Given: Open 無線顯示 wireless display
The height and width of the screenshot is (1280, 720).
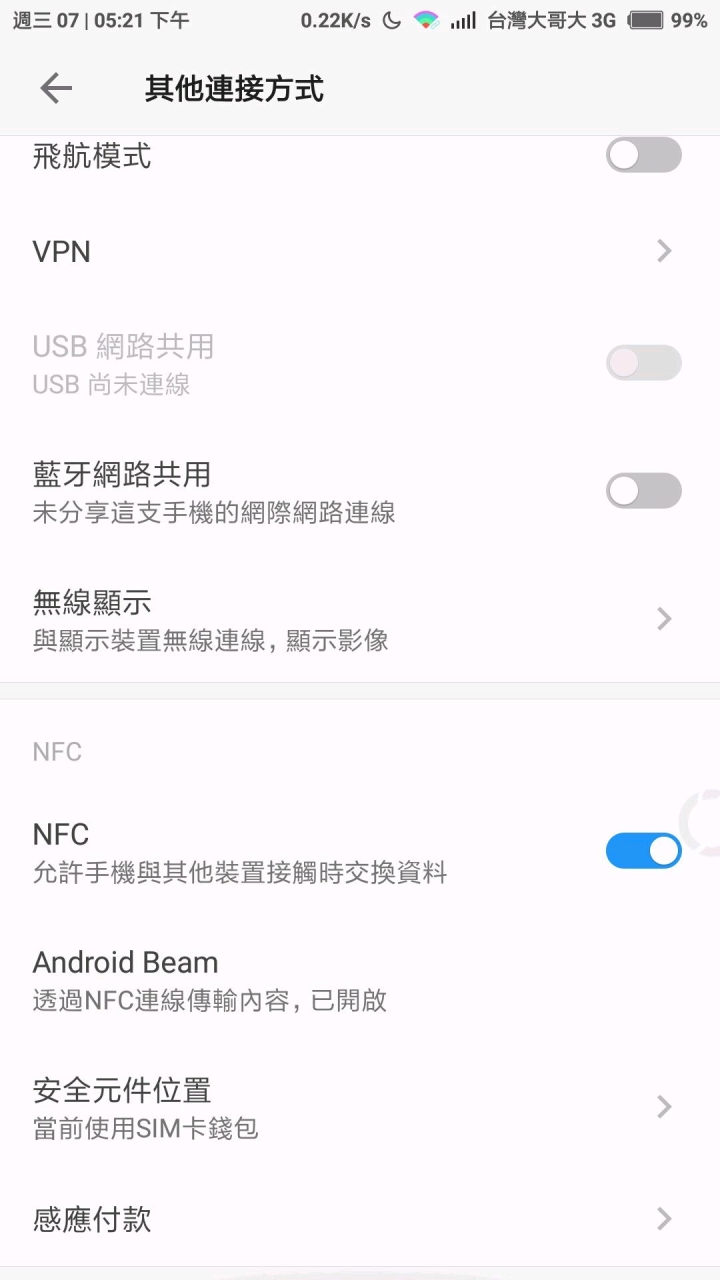Looking at the screenshot, I should coord(360,620).
